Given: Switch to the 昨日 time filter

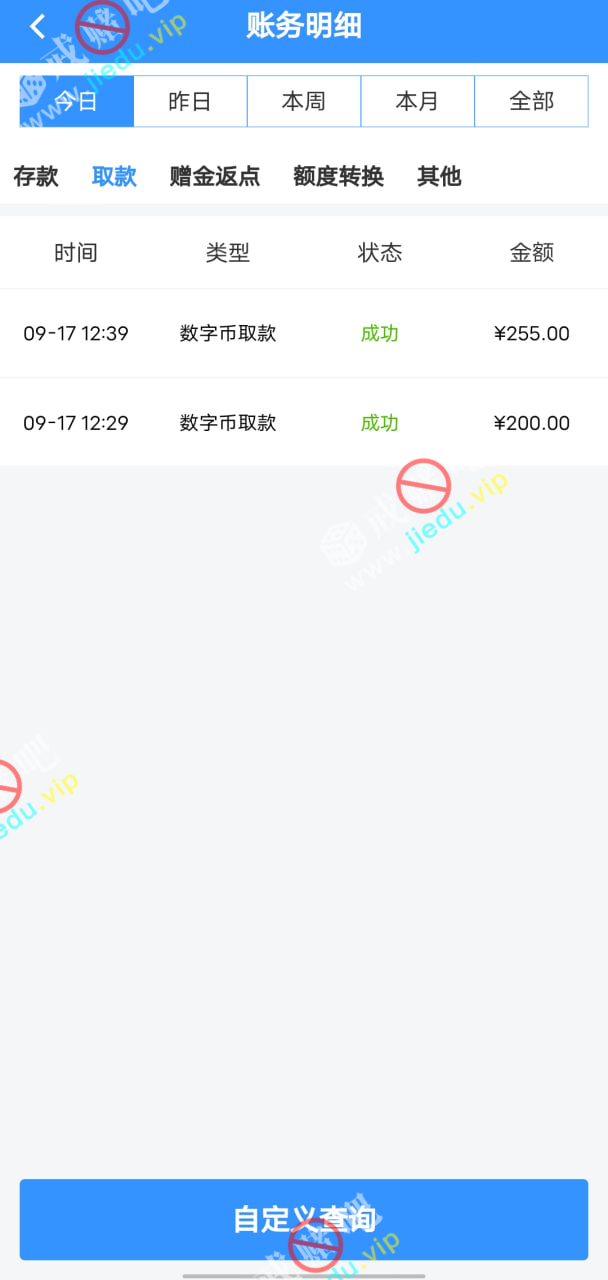Looking at the screenshot, I should coord(190,101).
